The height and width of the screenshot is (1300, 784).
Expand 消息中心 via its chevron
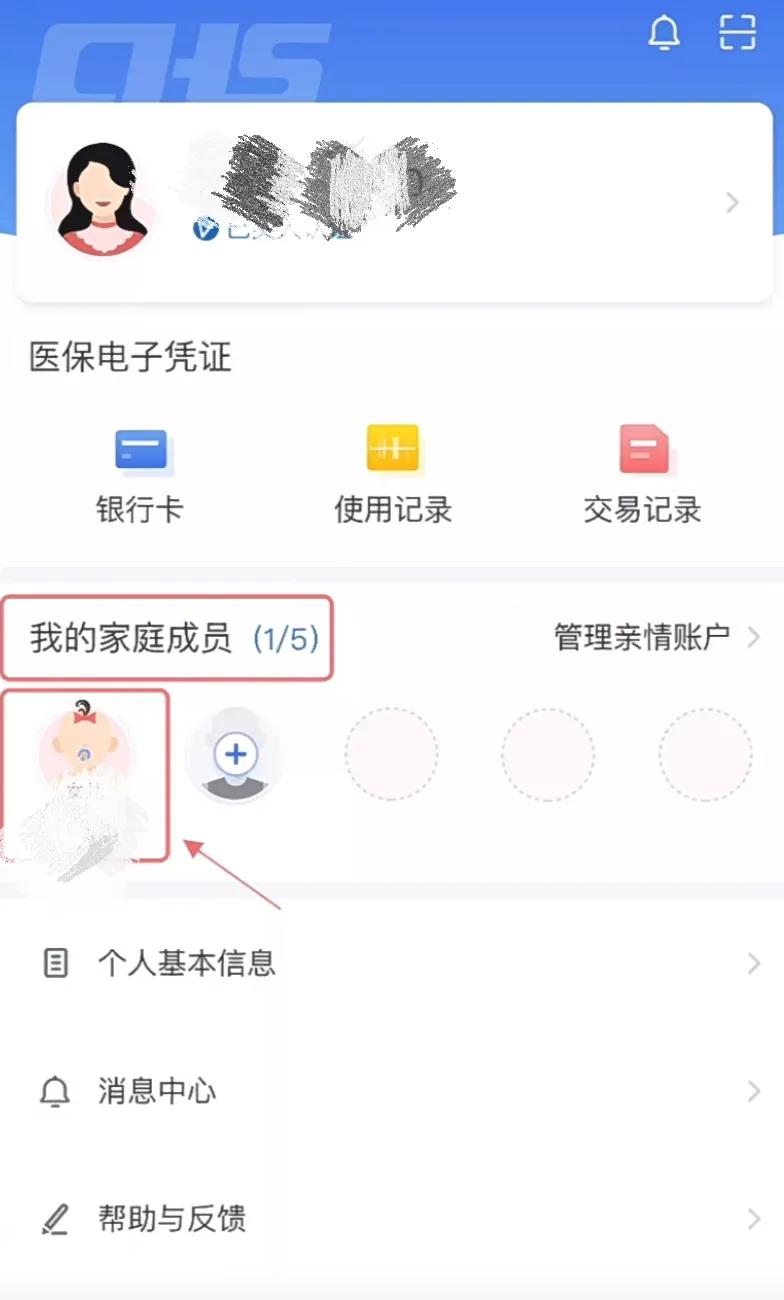click(x=755, y=1091)
